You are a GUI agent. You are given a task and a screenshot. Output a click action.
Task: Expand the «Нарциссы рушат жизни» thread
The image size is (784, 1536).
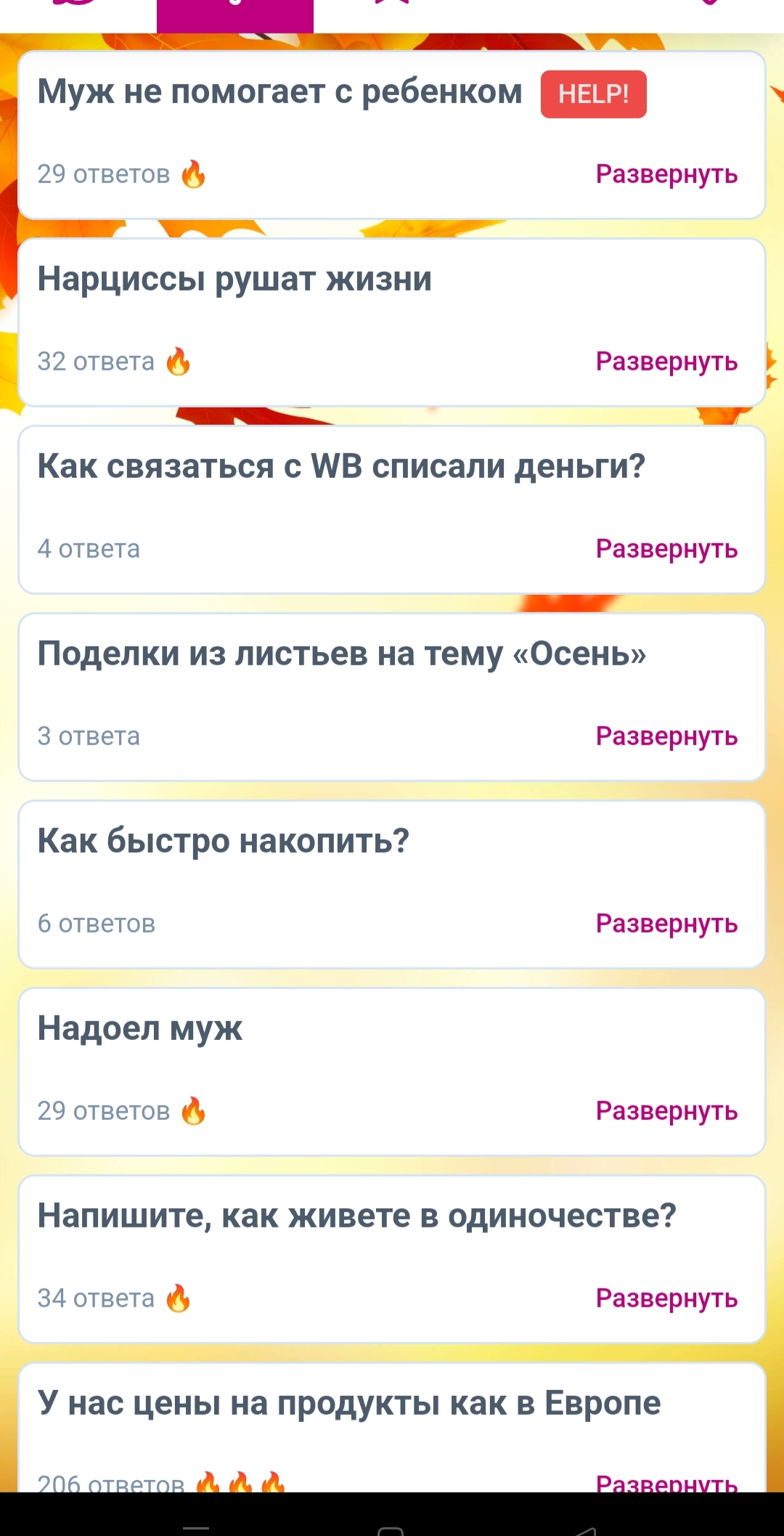[x=666, y=362]
